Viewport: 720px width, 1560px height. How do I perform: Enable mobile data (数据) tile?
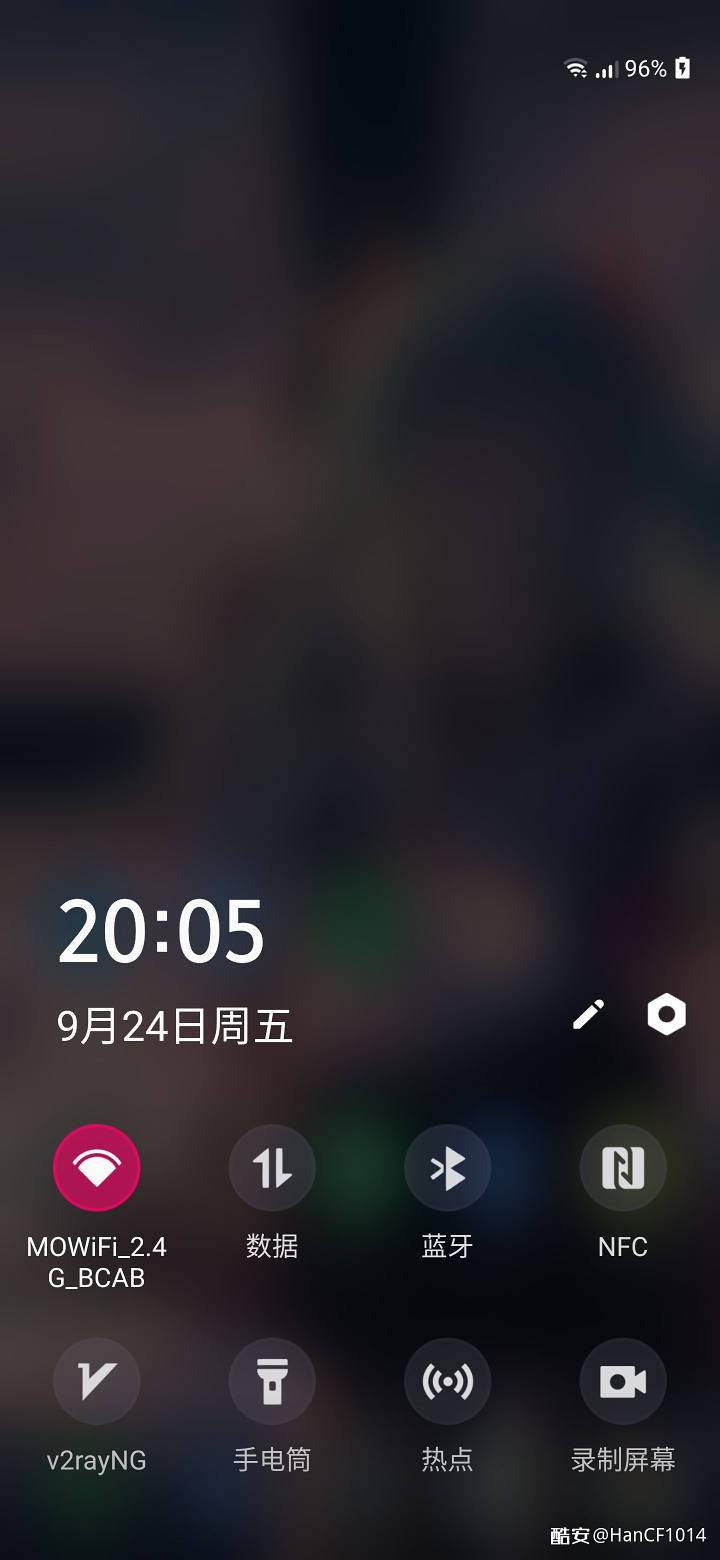[x=272, y=1168]
